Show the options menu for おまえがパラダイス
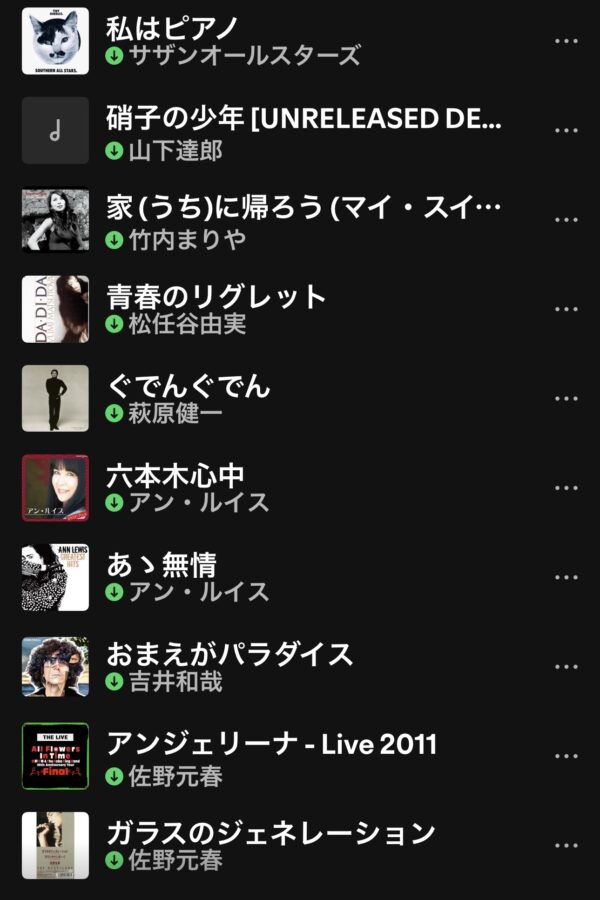This screenshot has height=900, width=600. pyautogui.click(x=566, y=667)
